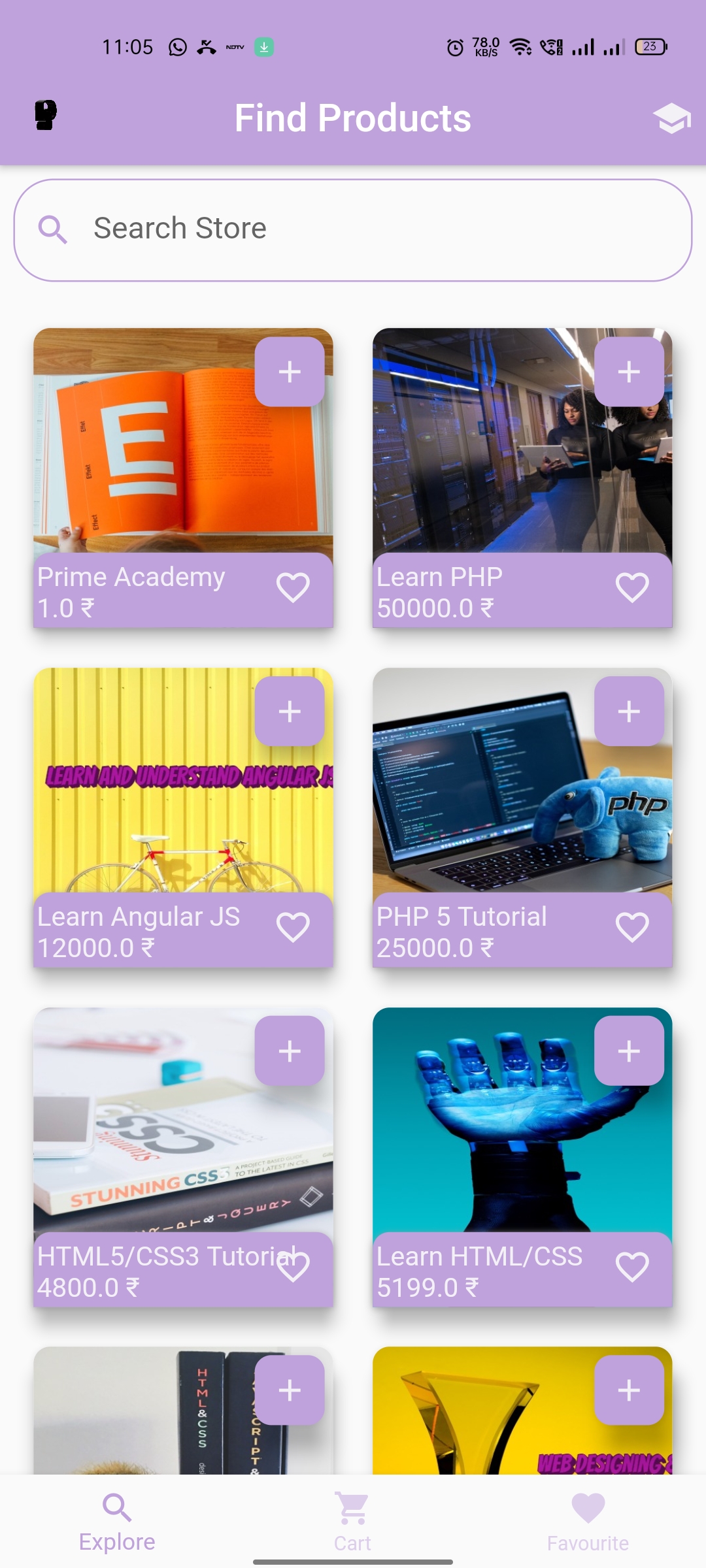
Task: Add Learn PHP to cart
Action: [629, 372]
